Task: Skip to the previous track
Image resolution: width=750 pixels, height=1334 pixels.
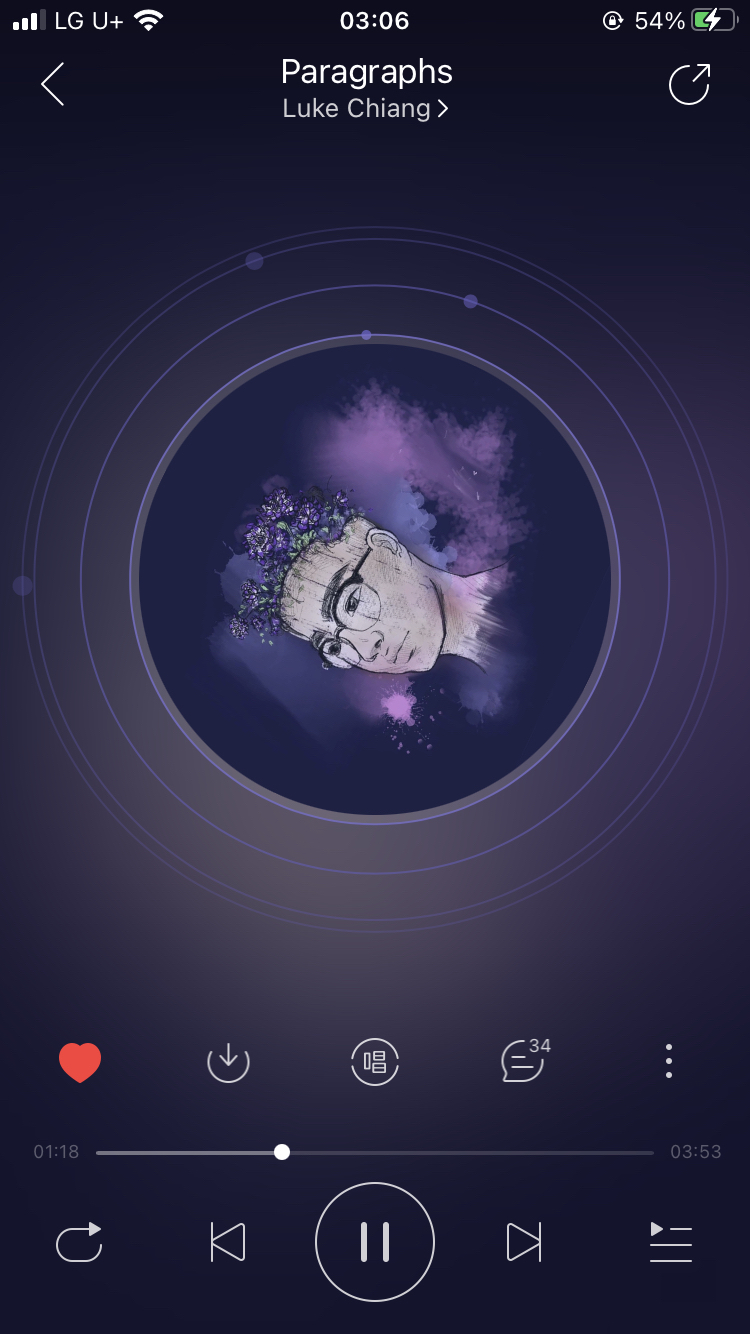Action: [x=228, y=1242]
